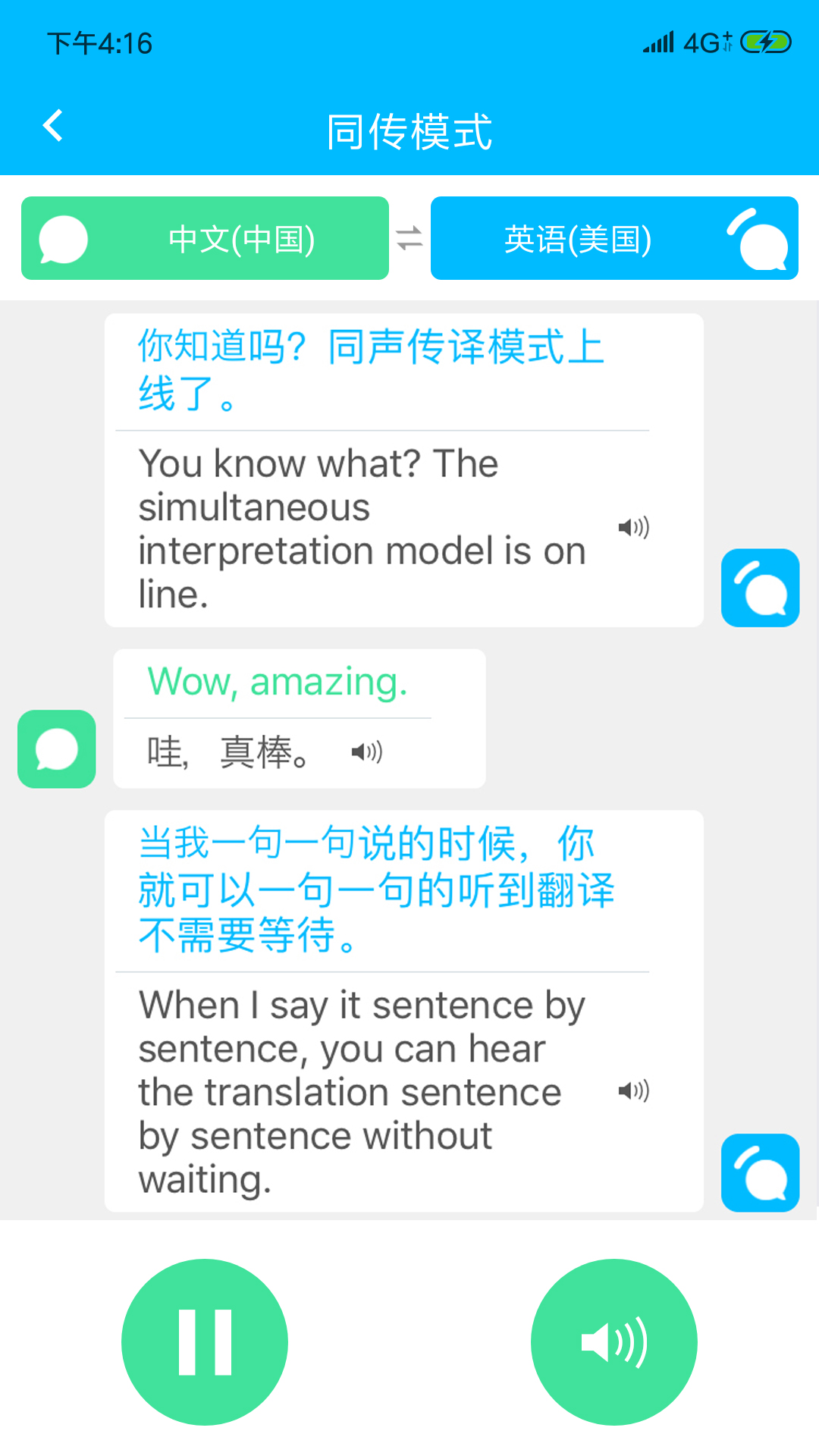The height and width of the screenshot is (1456, 819).
Task: Pause the simultaneous interpretation
Action: coord(205,1341)
